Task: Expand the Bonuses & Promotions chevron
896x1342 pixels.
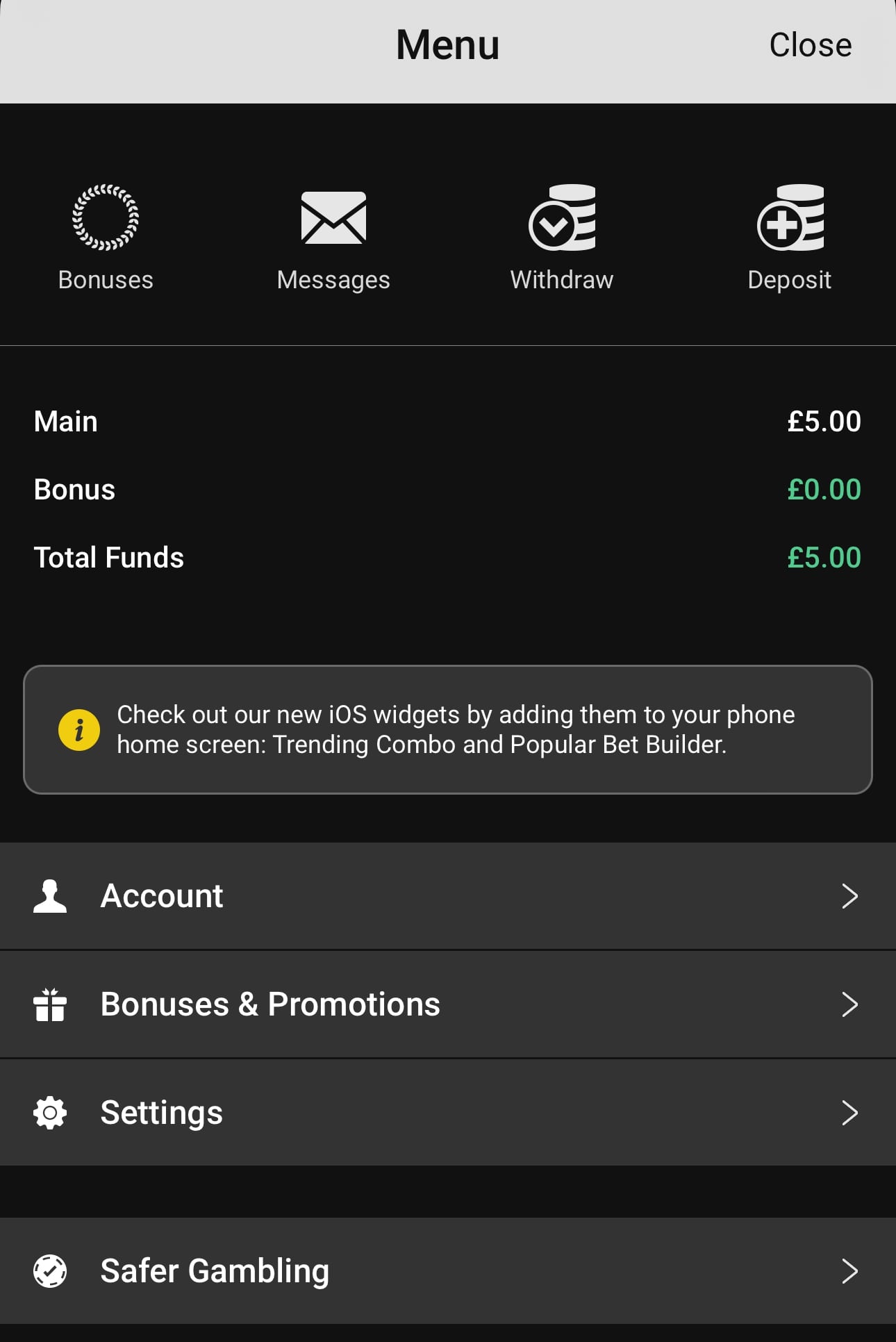Action: click(x=849, y=1004)
